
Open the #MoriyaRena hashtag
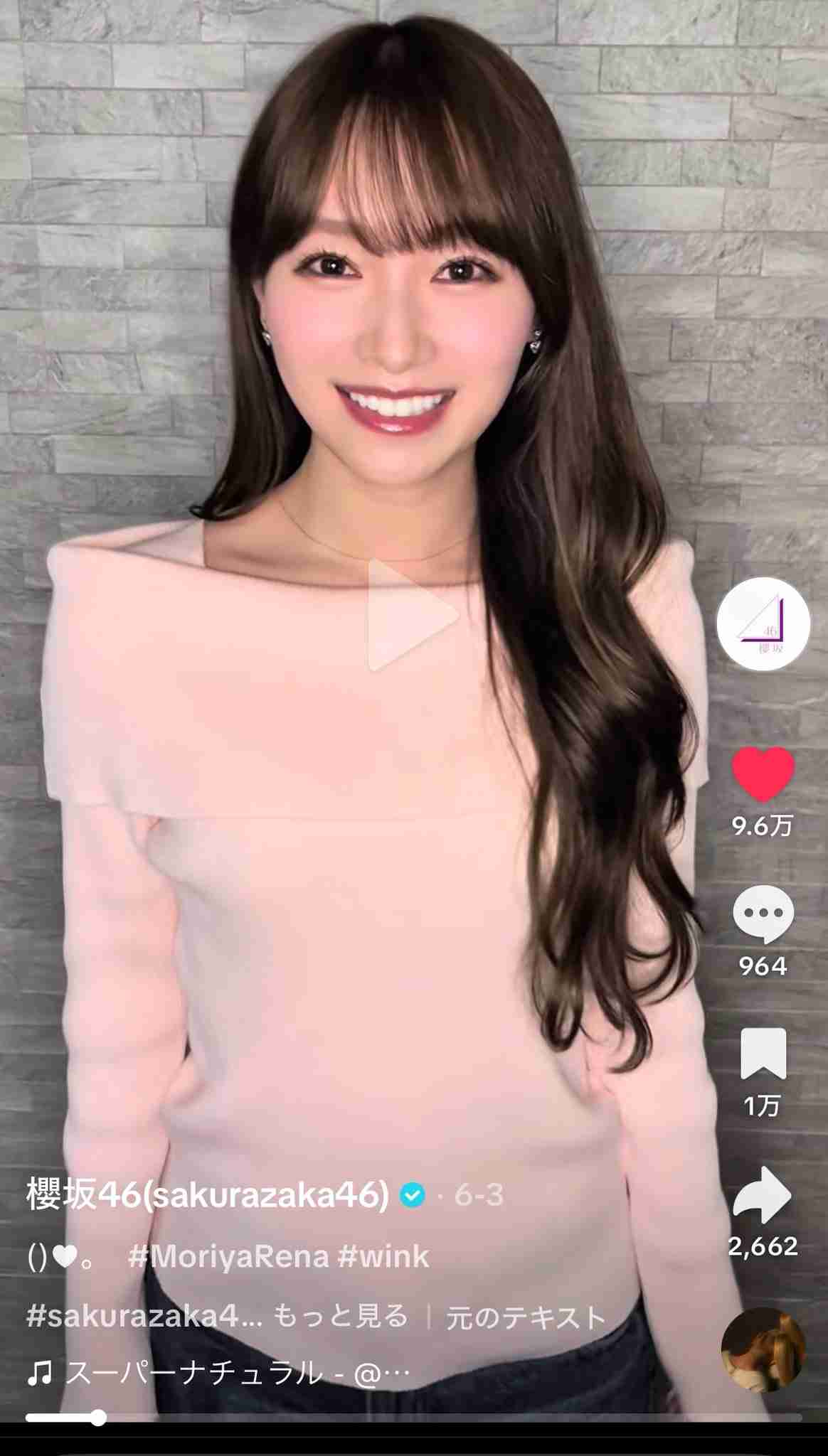[x=228, y=1257]
